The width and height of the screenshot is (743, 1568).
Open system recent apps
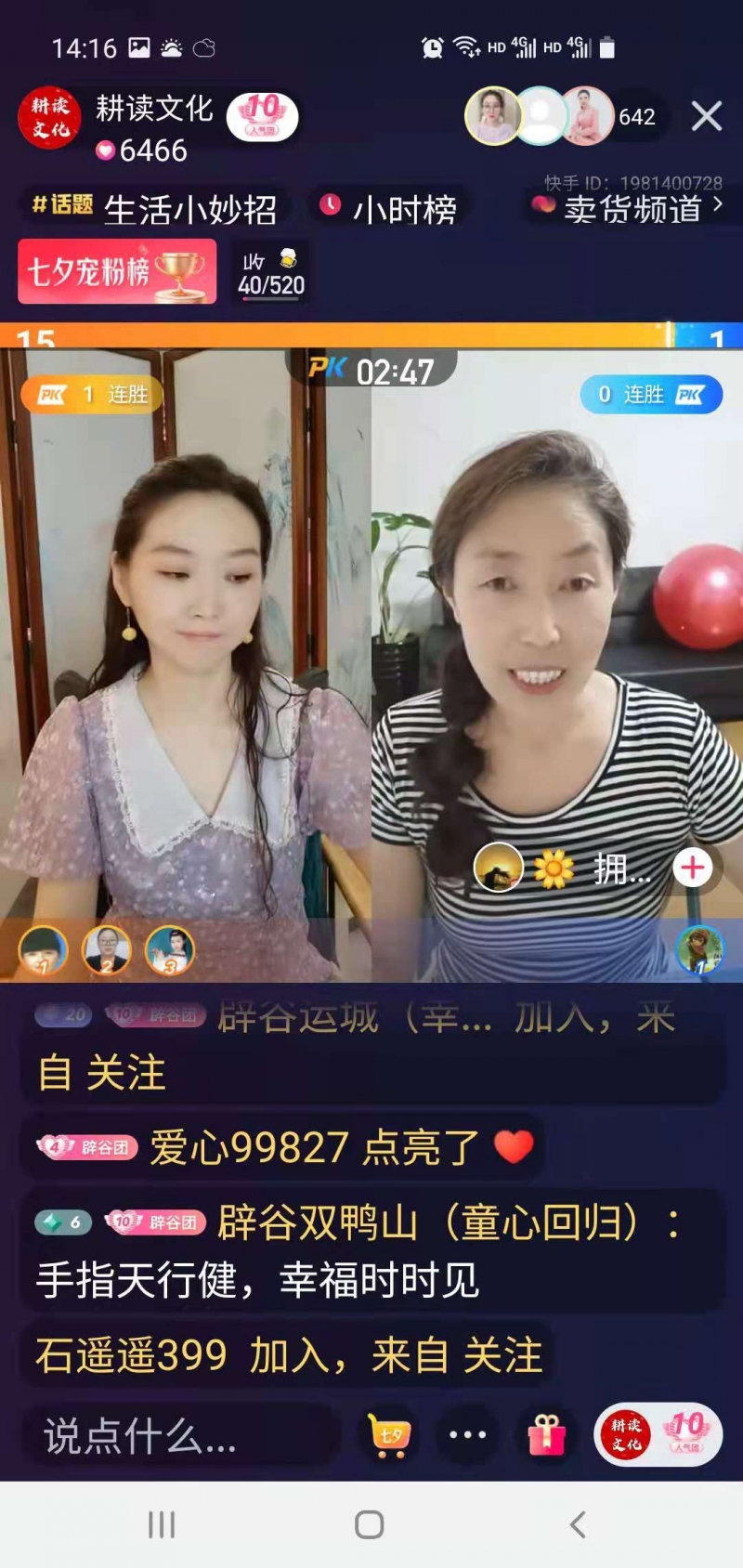point(162,1524)
